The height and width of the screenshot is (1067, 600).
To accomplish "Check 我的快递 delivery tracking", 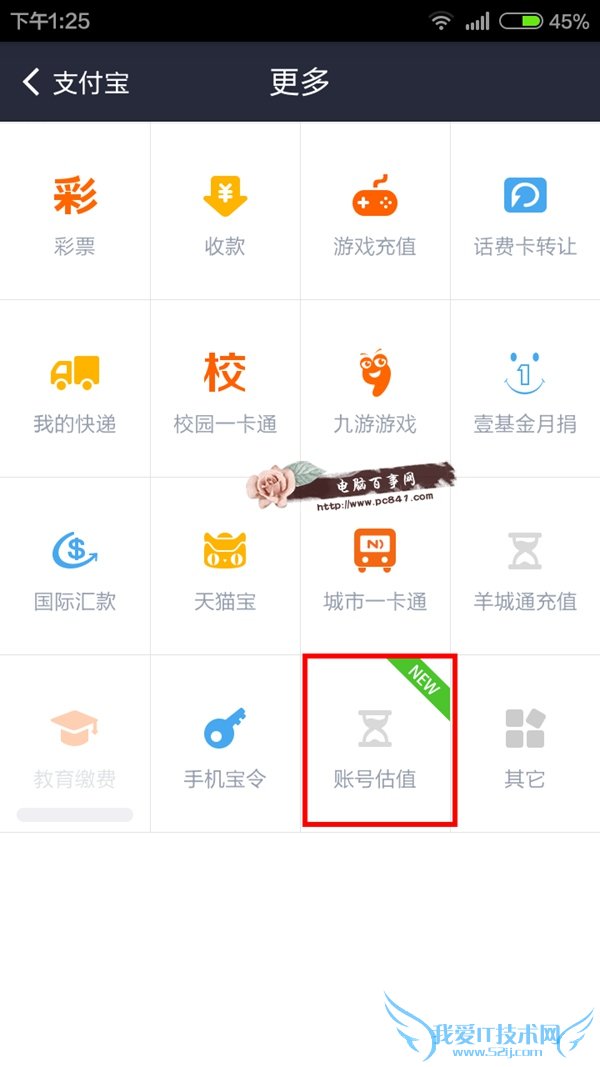I will (x=75, y=390).
